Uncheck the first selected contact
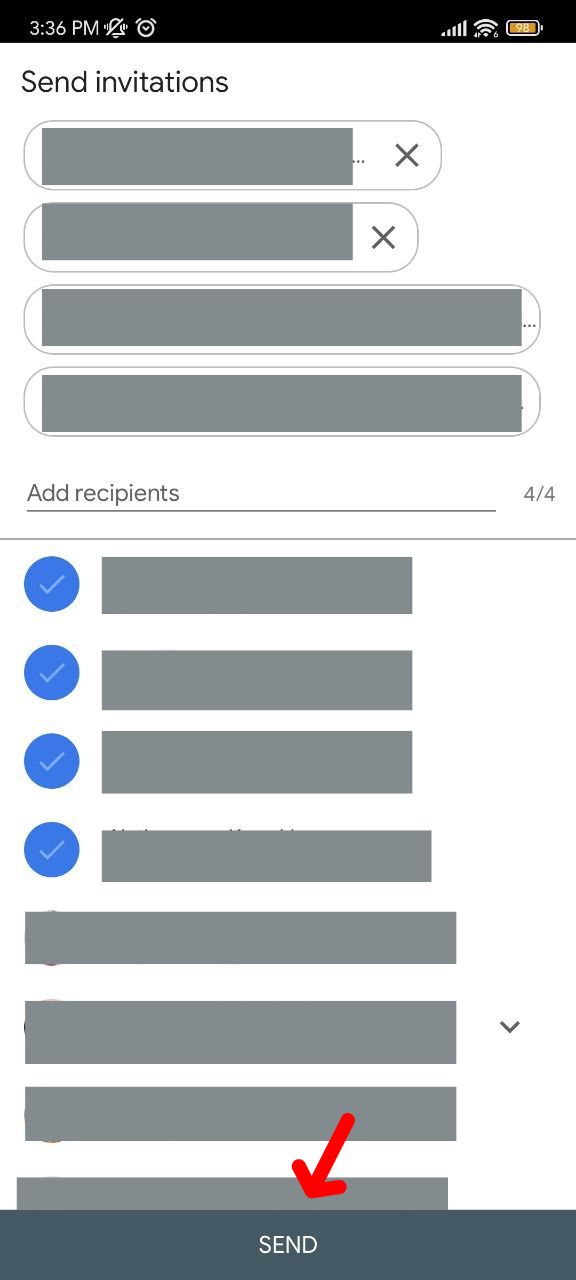Viewport: 576px width, 1280px height. (x=52, y=584)
